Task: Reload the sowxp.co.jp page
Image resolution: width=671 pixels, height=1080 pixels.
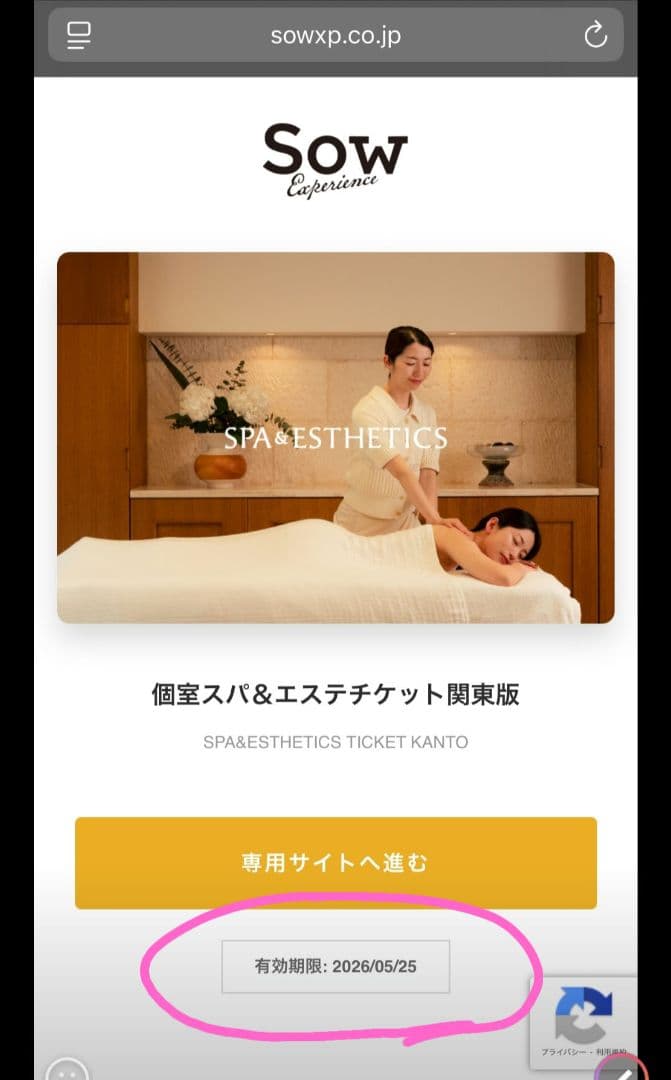Action: [x=595, y=36]
